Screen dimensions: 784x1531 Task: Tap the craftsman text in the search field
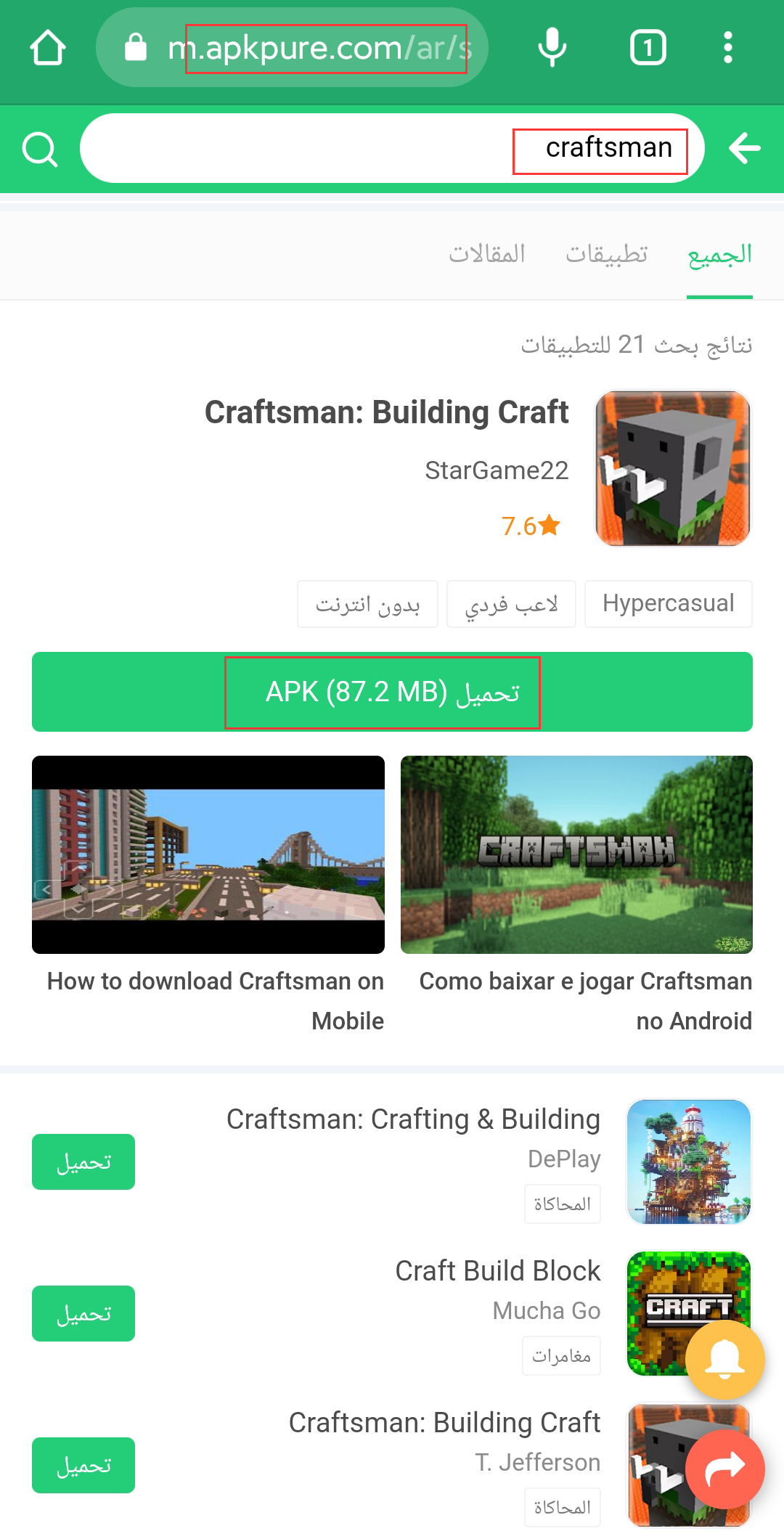(608, 149)
